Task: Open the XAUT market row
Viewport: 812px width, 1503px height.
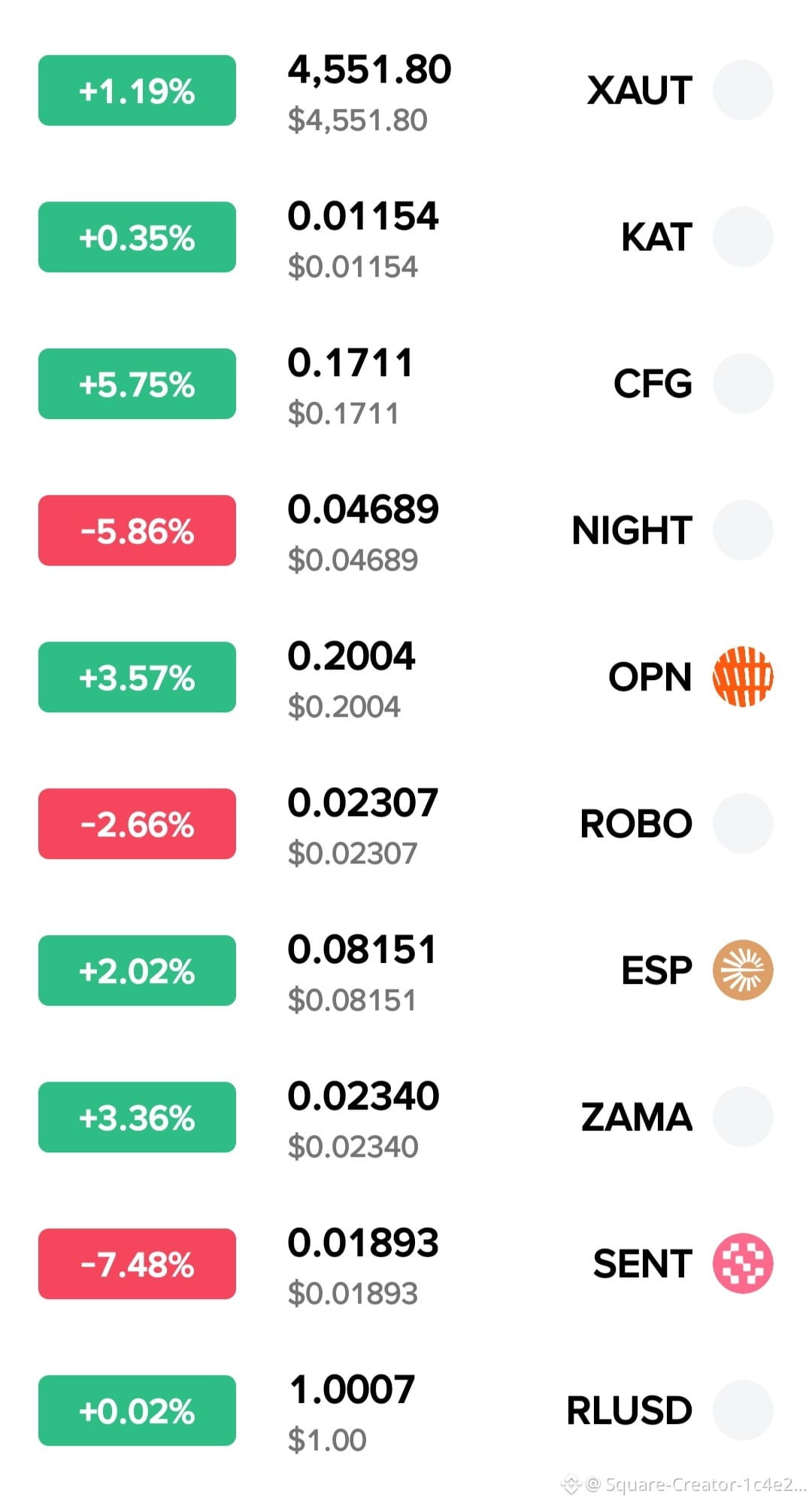Action: [x=639, y=91]
